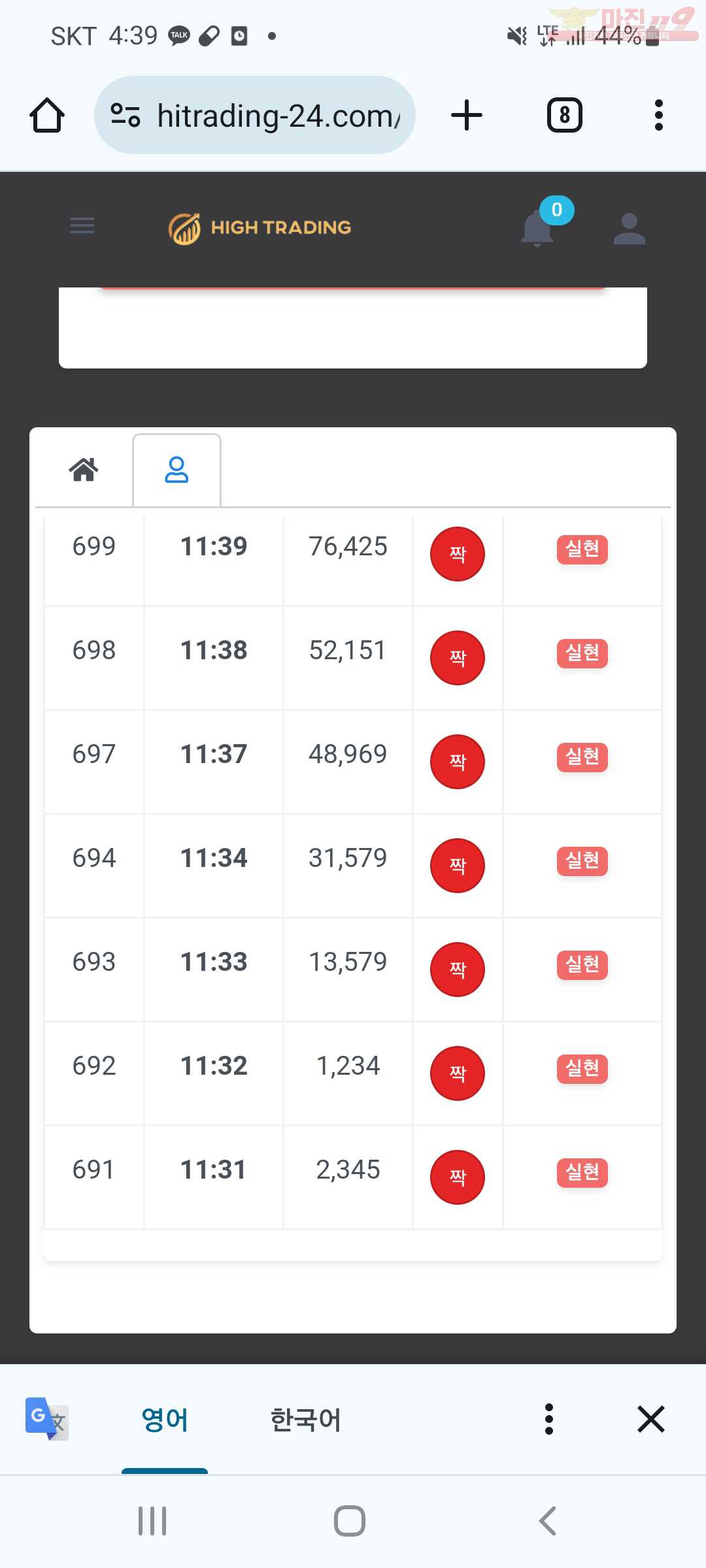
Task: Open recent apps from the navigation bar
Action: pyautogui.click(x=152, y=1521)
